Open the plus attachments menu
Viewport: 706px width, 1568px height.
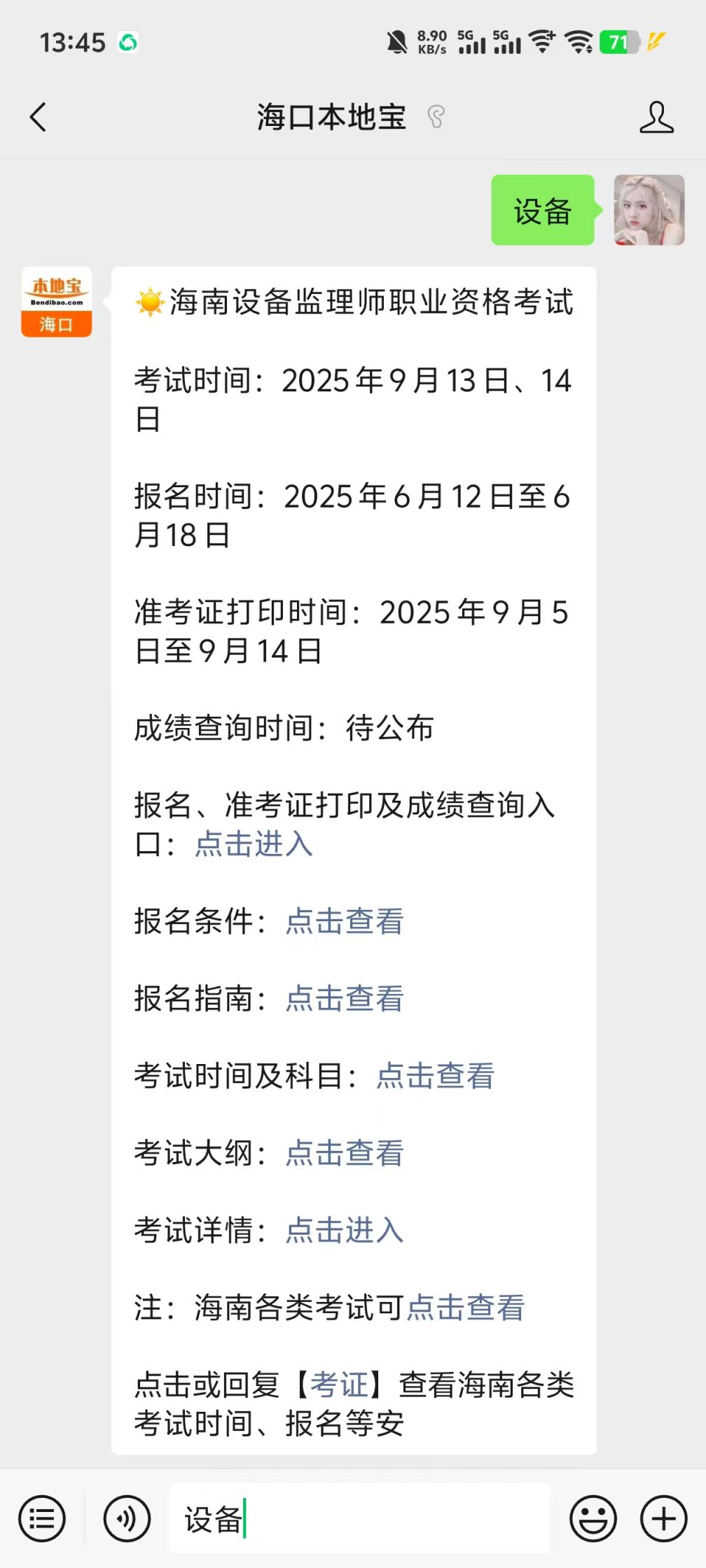[663, 1519]
